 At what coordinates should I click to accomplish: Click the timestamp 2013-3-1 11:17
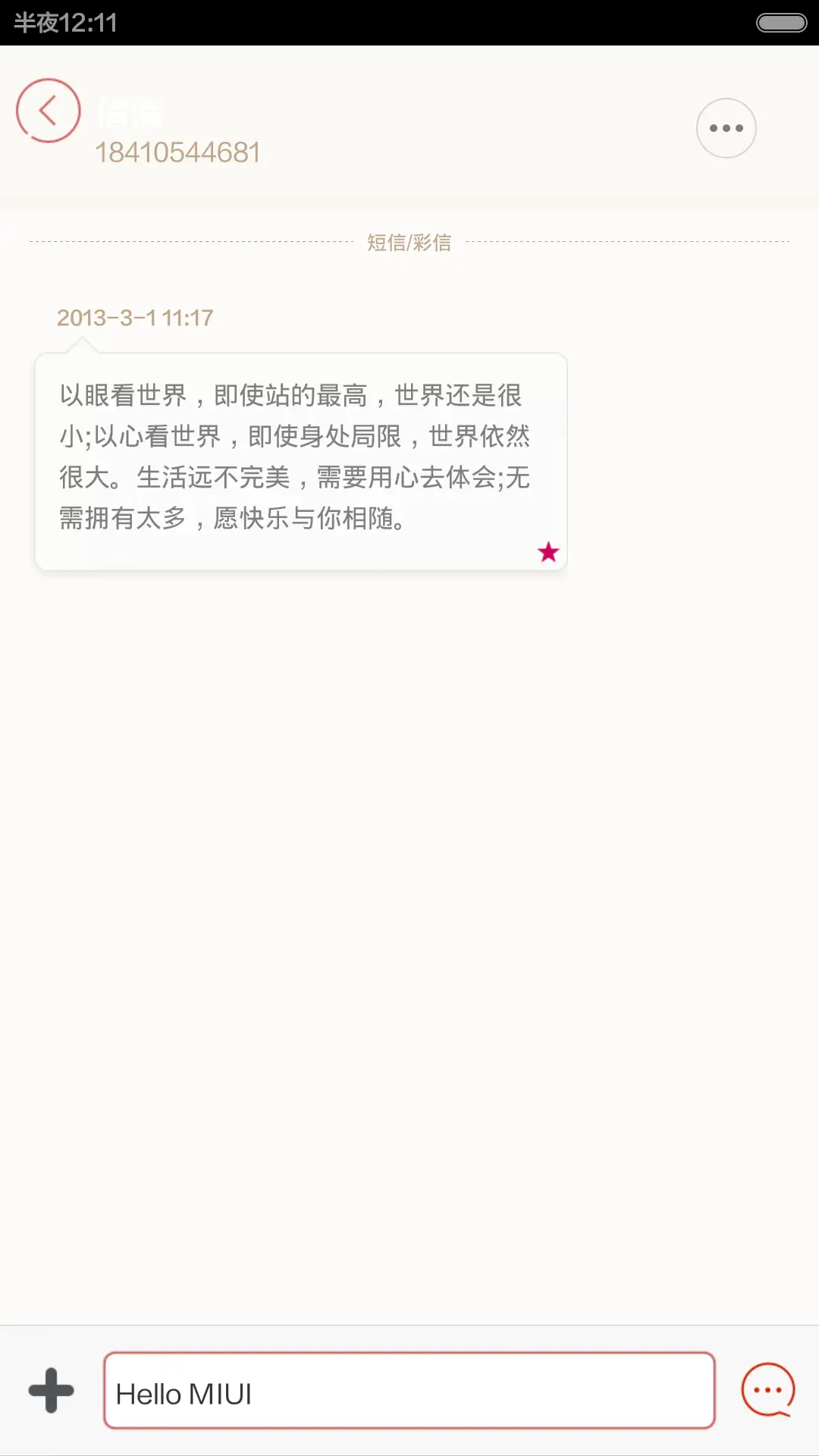coord(136,318)
